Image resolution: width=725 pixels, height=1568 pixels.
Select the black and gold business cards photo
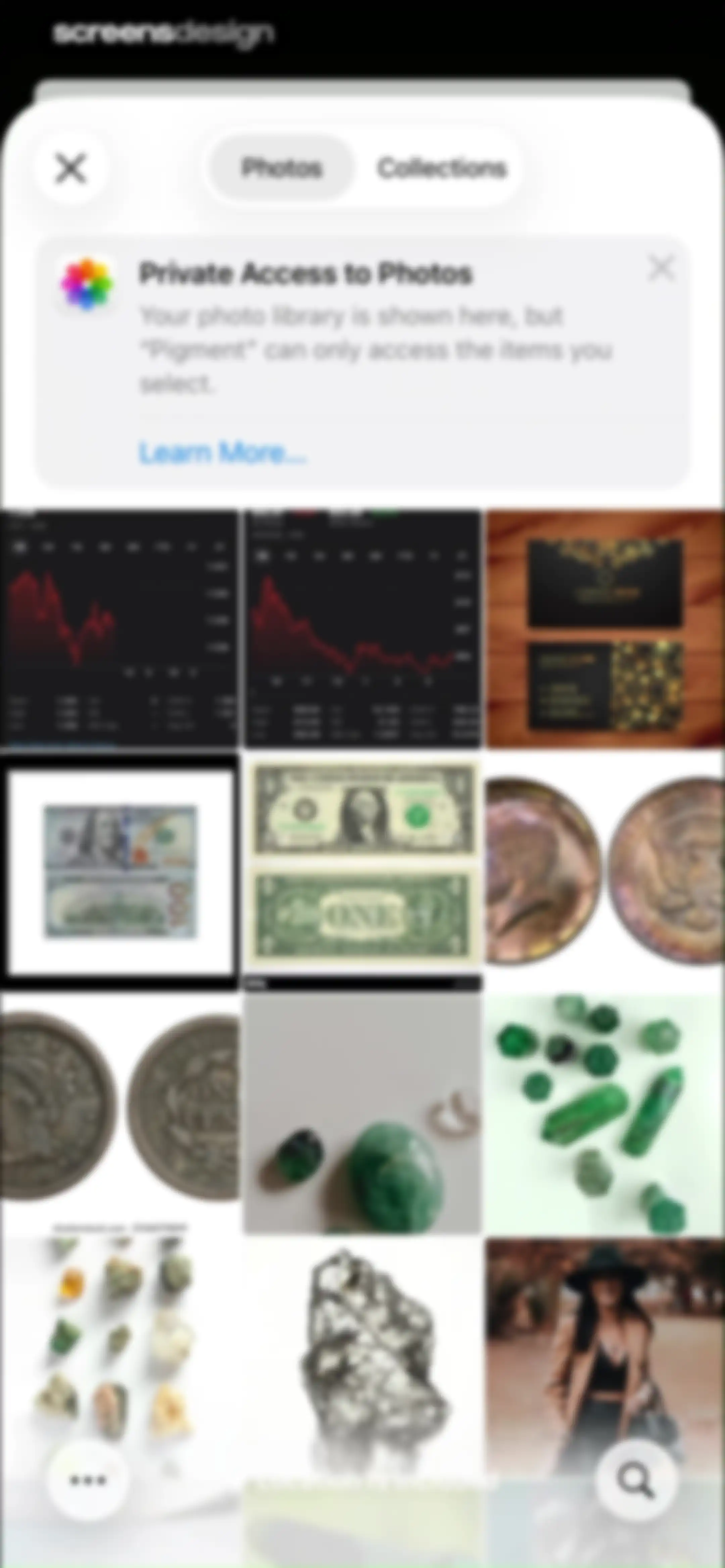(x=606, y=630)
